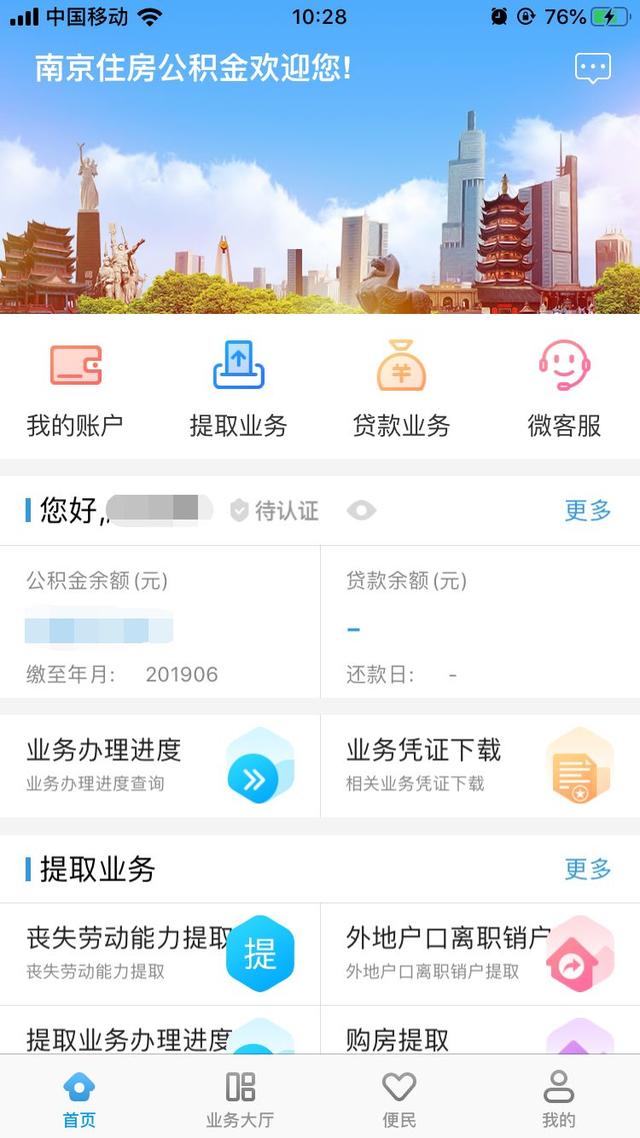Image resolution: width=640 pixels, height=1138 pixels.
Task: Switch to 业务大厅 tab
Action: (239, 1099)
